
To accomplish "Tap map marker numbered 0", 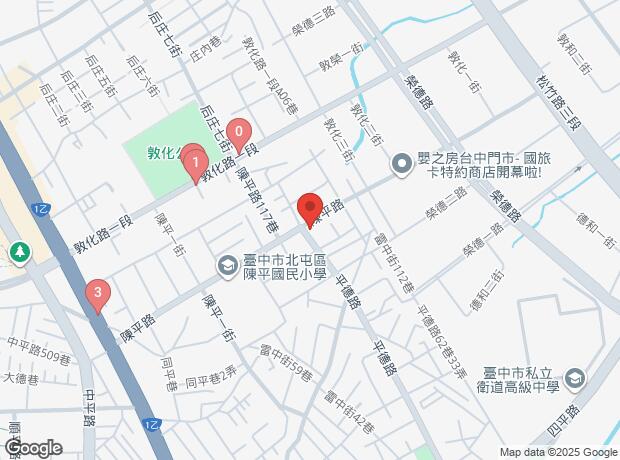I will [x=238, y=132].
